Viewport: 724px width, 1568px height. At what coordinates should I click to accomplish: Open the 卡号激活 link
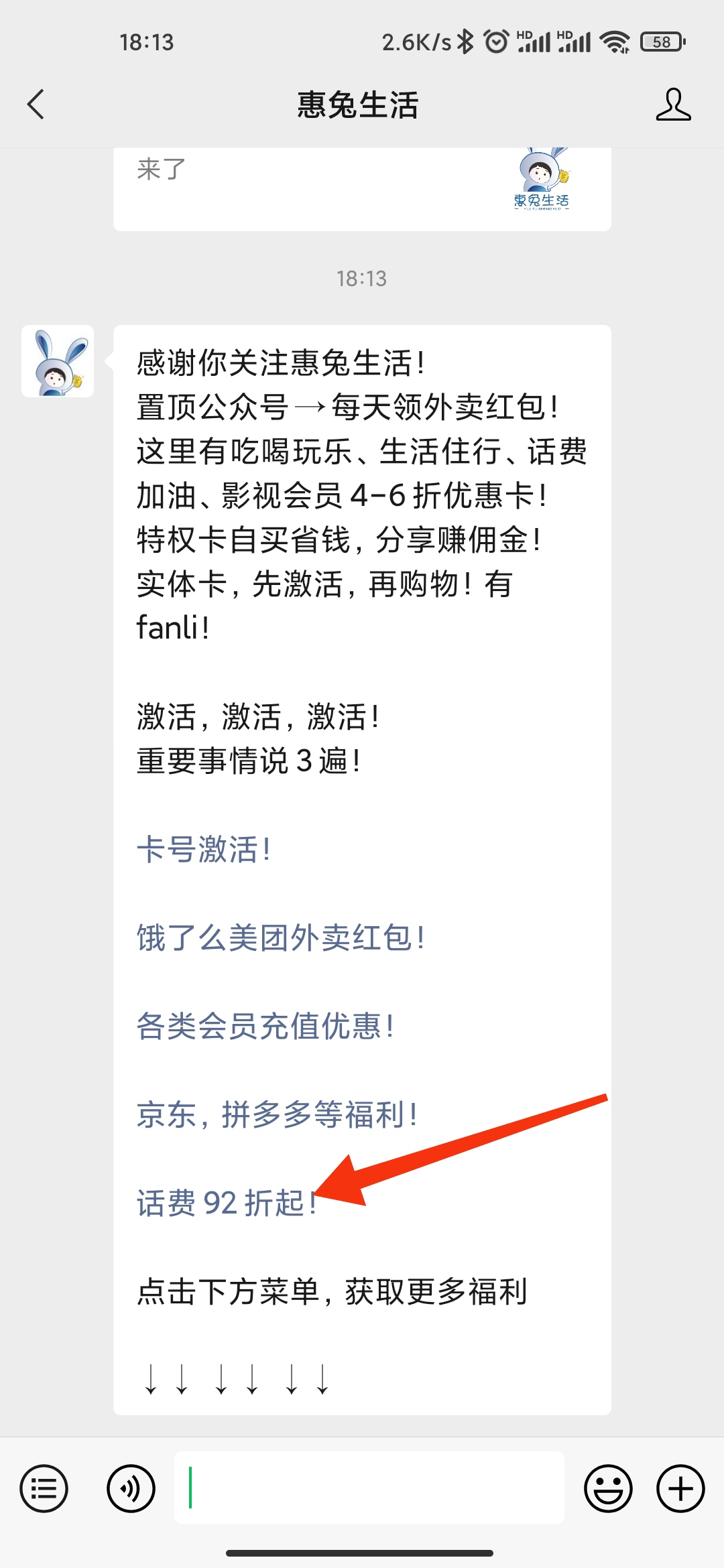pyautogui.click(x=203, y=849)
